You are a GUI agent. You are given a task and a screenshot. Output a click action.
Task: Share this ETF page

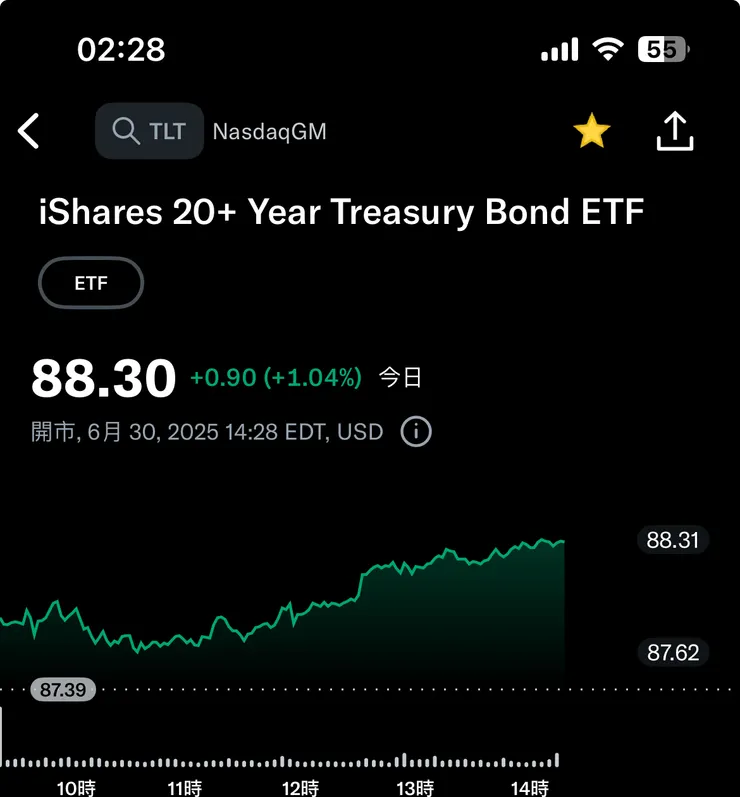[675, 131]
